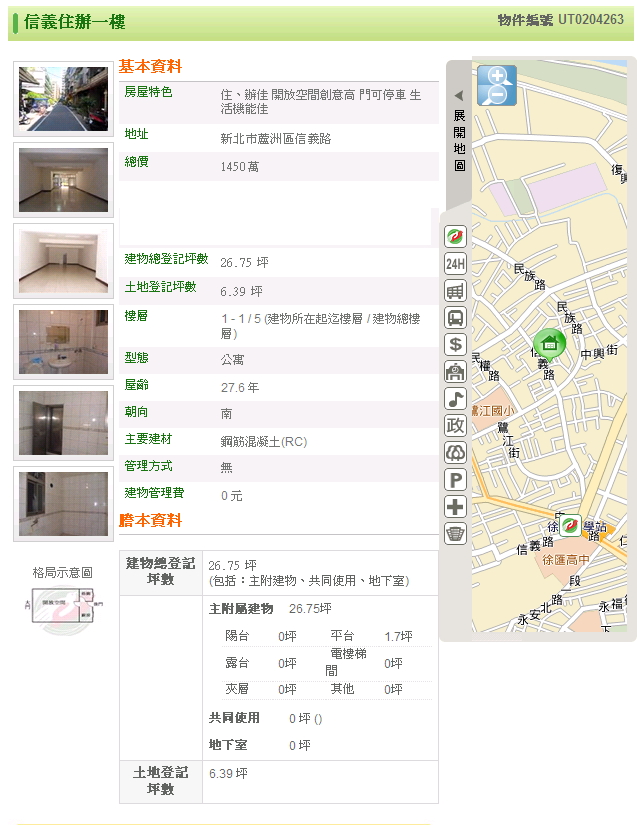The width and height of the screenshot is (637, 825).
Task: Open the street view photo thumbnail
Action: pyautogui.click(x=63, y=99)
